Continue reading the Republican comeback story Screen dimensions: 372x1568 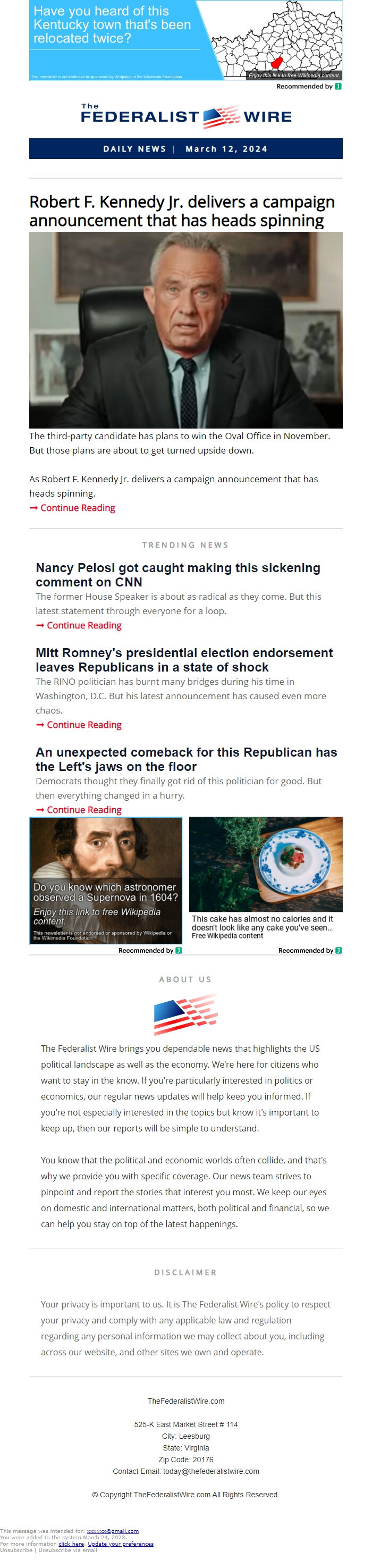[x=84, y=810]
